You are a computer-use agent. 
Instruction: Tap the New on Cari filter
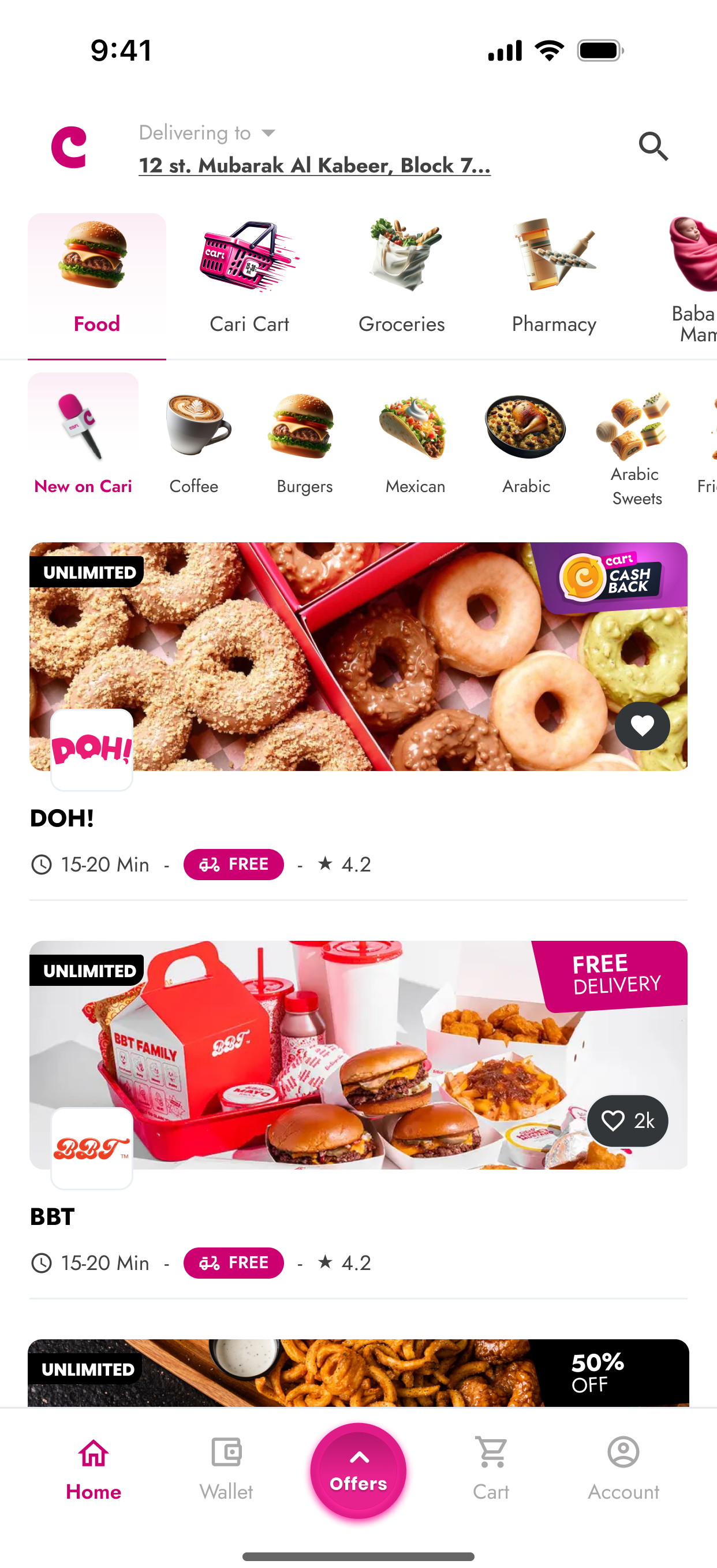83,442
